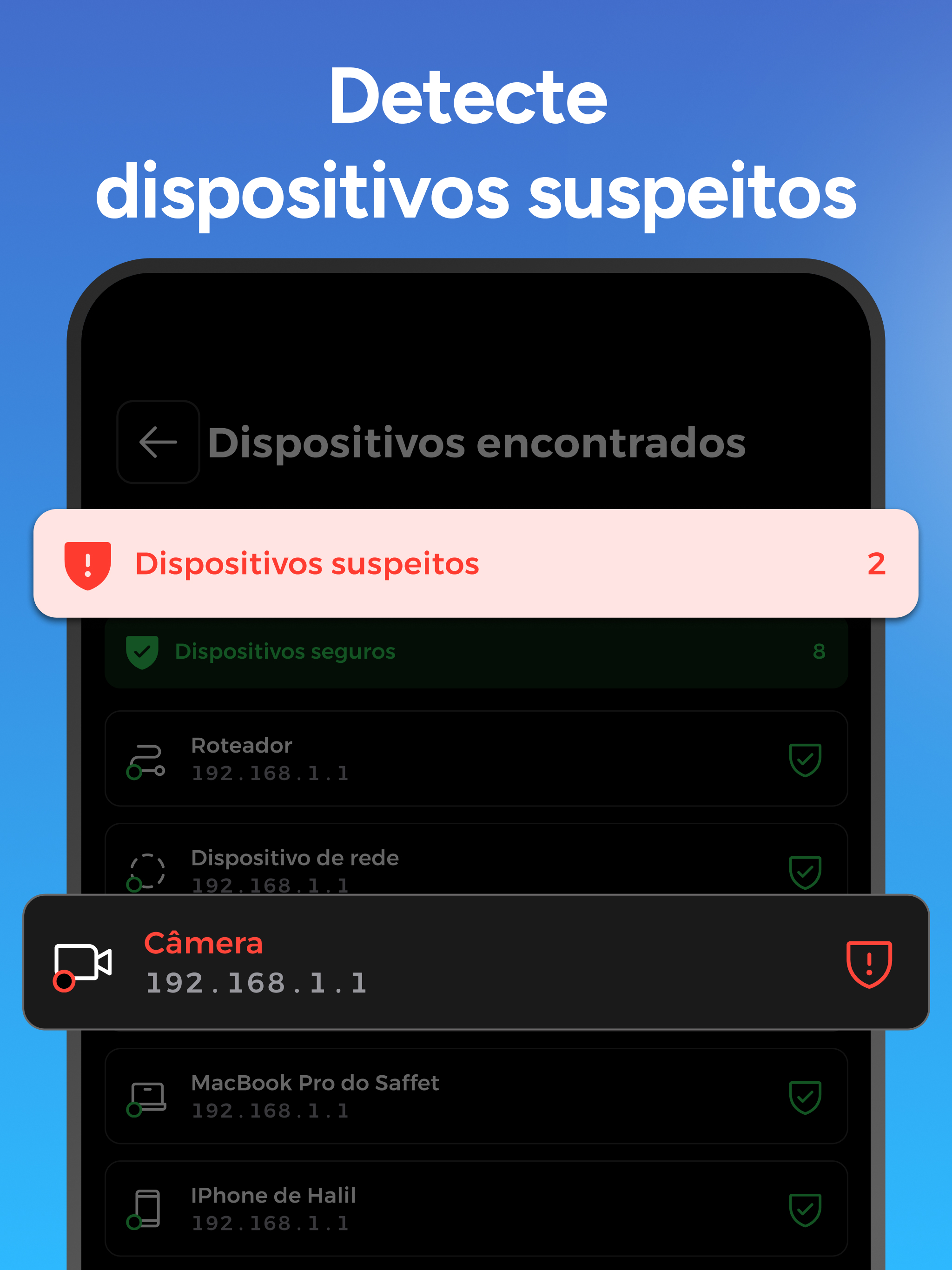Tap the back arrow button
This screenshot has width=952, height=1270.
tap(159, 441)
